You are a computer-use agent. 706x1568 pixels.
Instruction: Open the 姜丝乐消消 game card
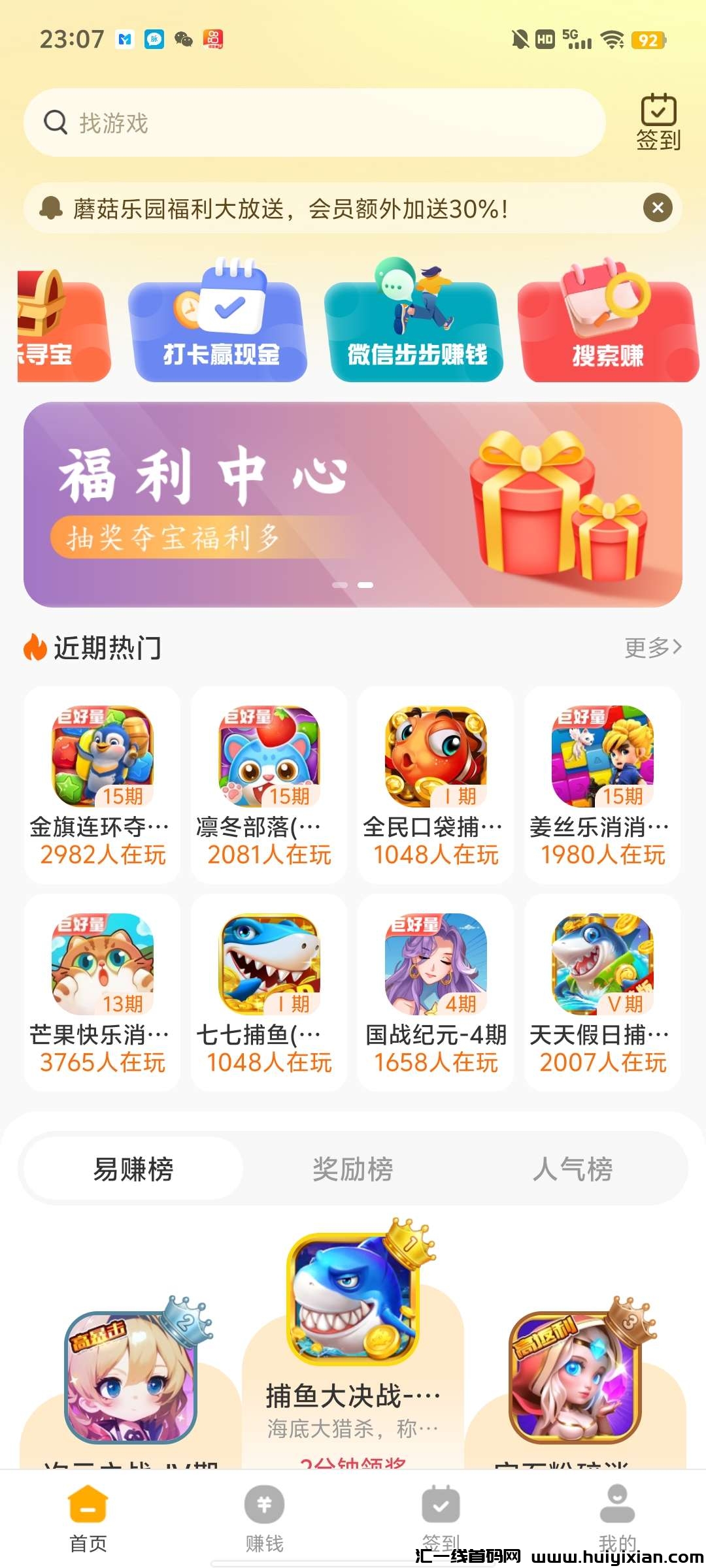pos(602,785)
